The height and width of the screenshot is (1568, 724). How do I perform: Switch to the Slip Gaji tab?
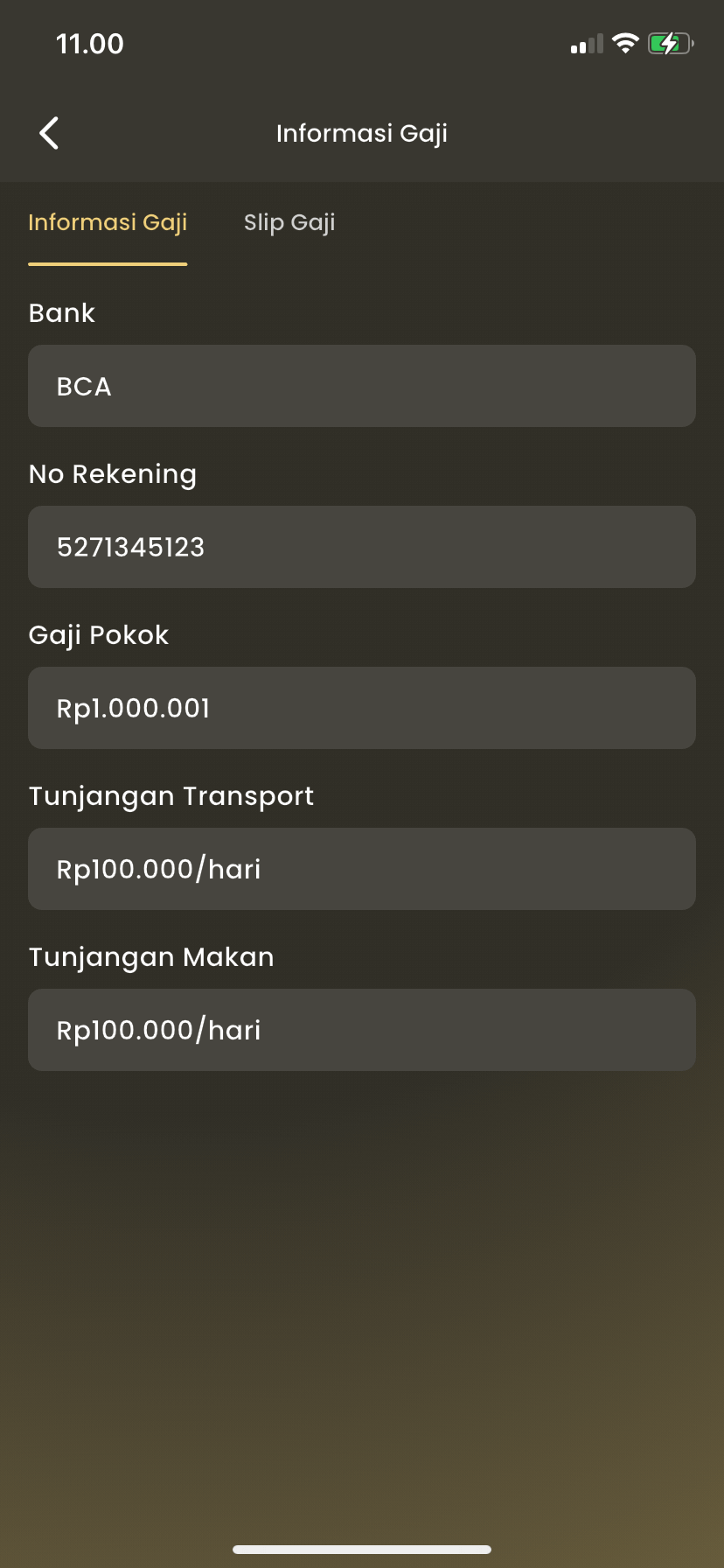click(x=289, y=223)
